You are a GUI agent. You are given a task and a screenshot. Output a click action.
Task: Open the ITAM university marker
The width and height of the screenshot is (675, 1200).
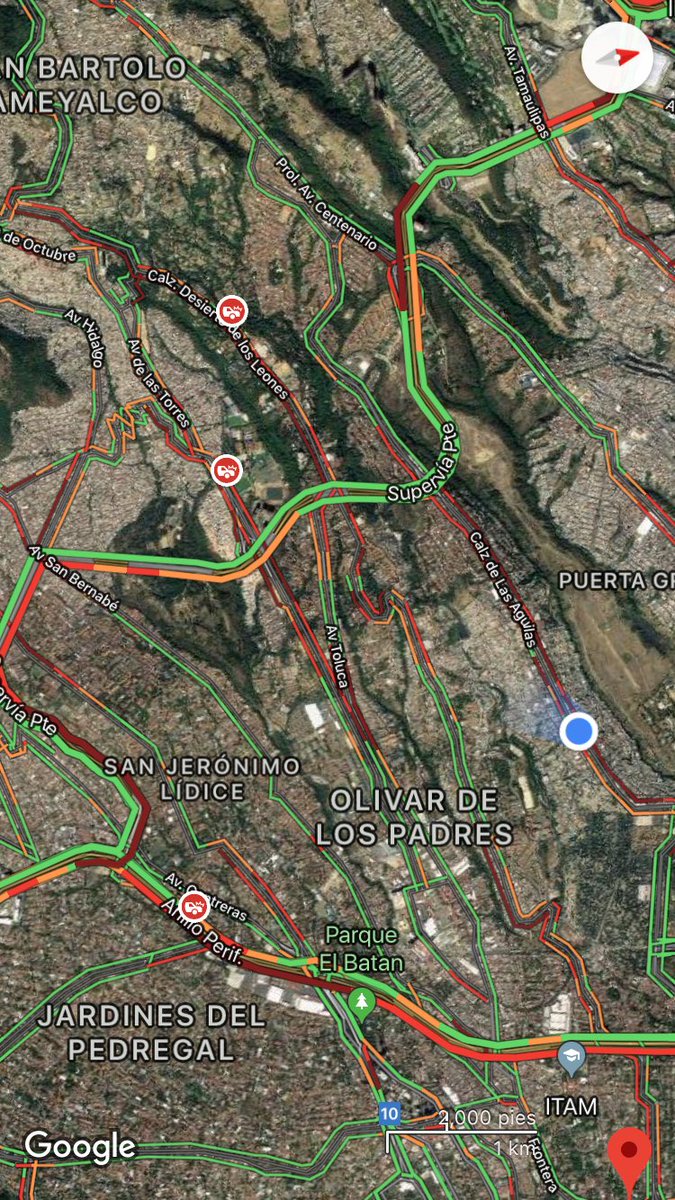coord(571,1058)
